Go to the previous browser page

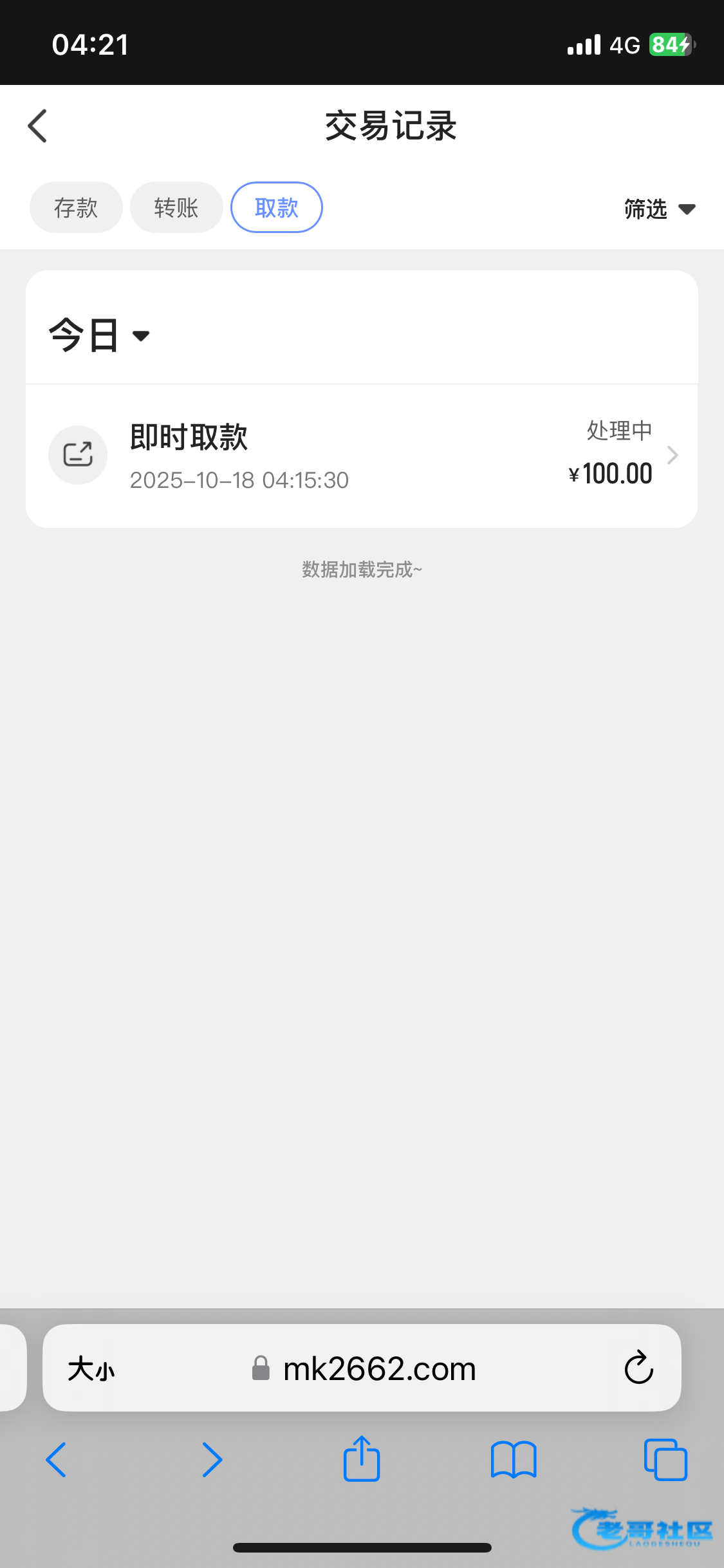point(57,1460)
